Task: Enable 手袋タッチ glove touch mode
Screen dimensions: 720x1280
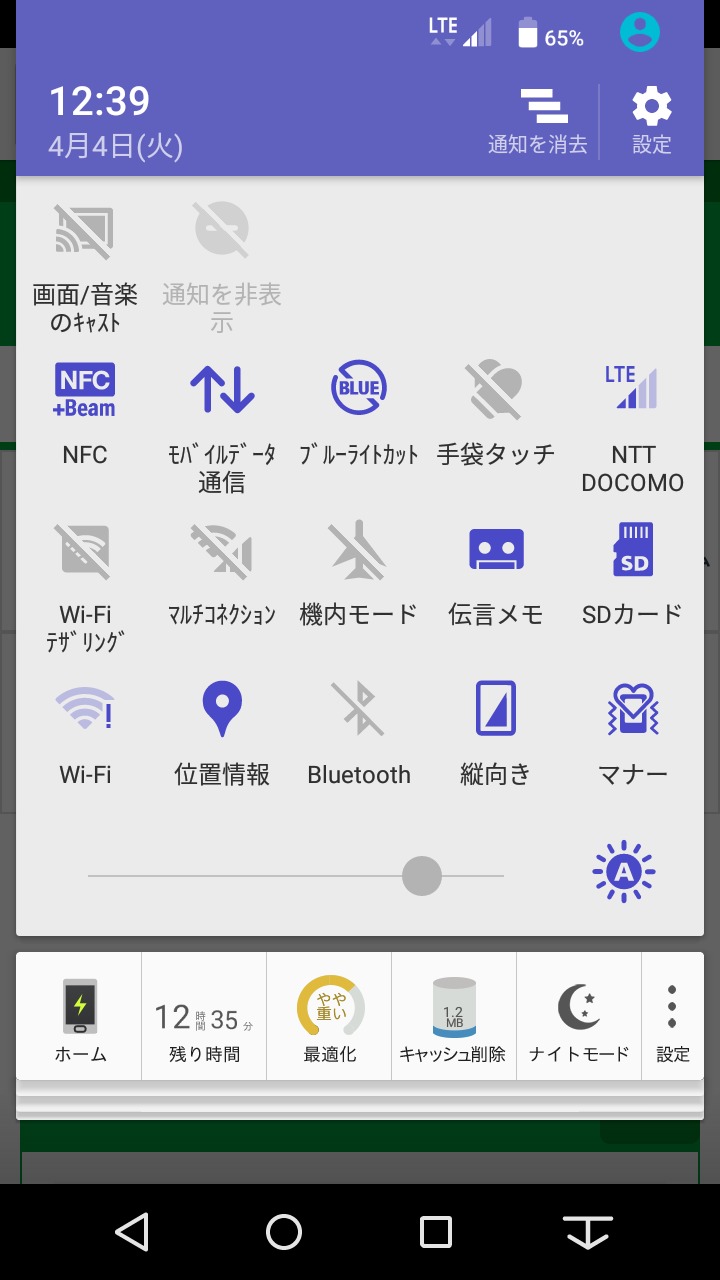Action: pos(495,413)
